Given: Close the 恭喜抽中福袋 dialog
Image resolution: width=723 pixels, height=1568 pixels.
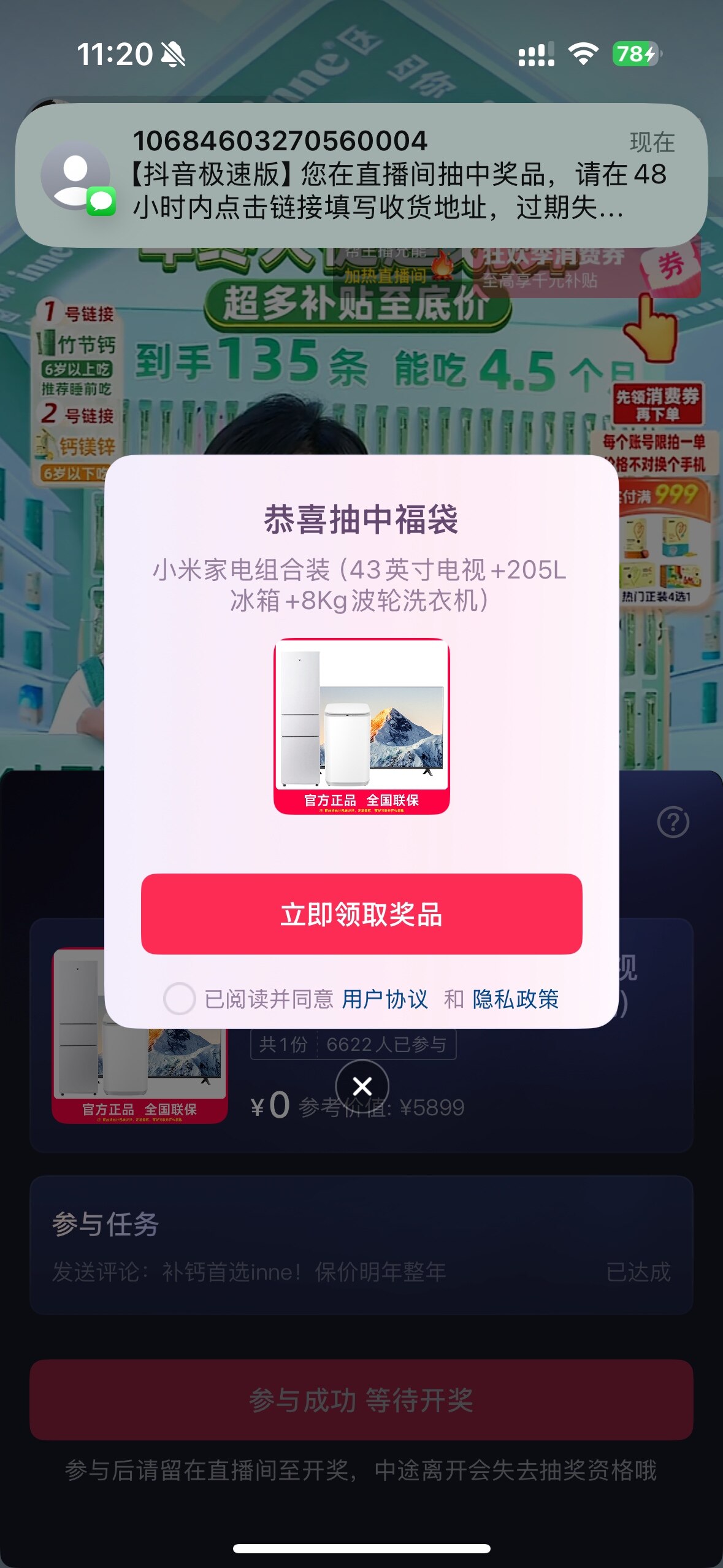Looking at the screenshot, I should coord(362,1086).
